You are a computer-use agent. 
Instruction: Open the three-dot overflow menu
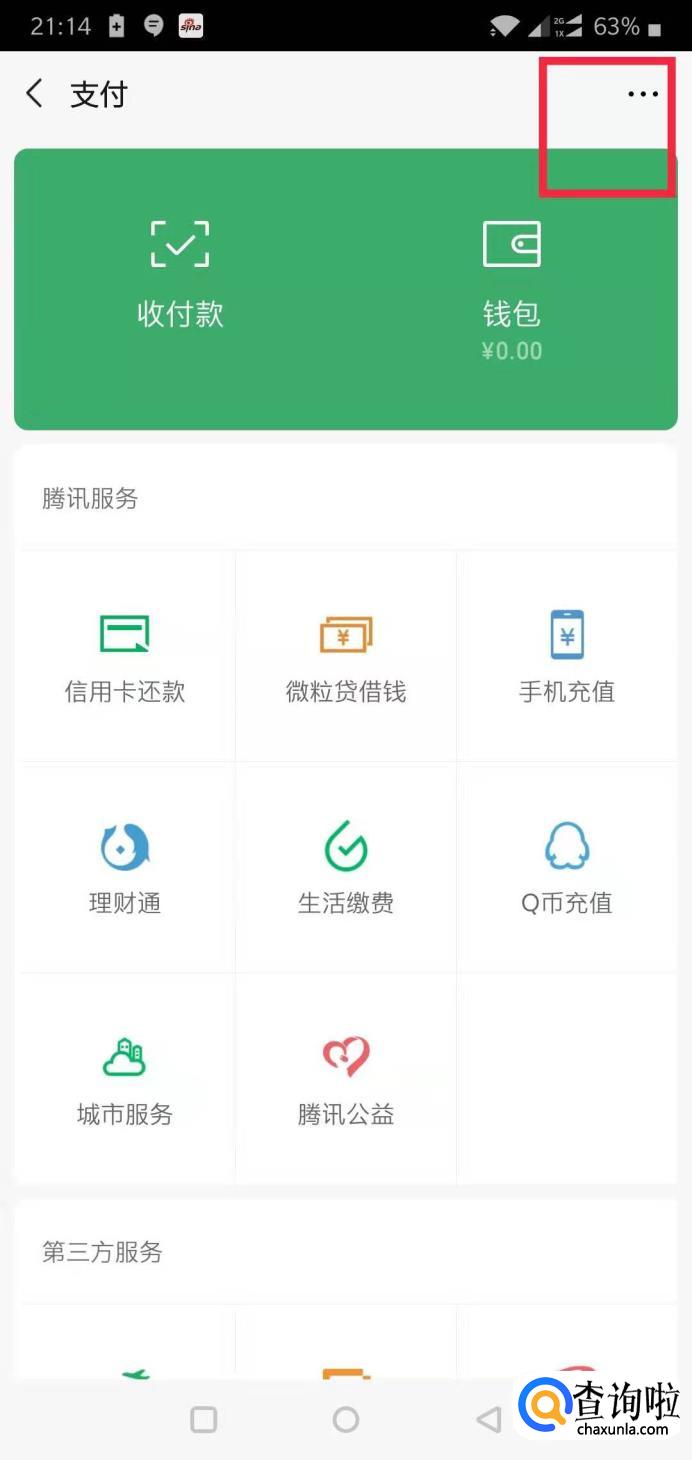coord(642,95)
